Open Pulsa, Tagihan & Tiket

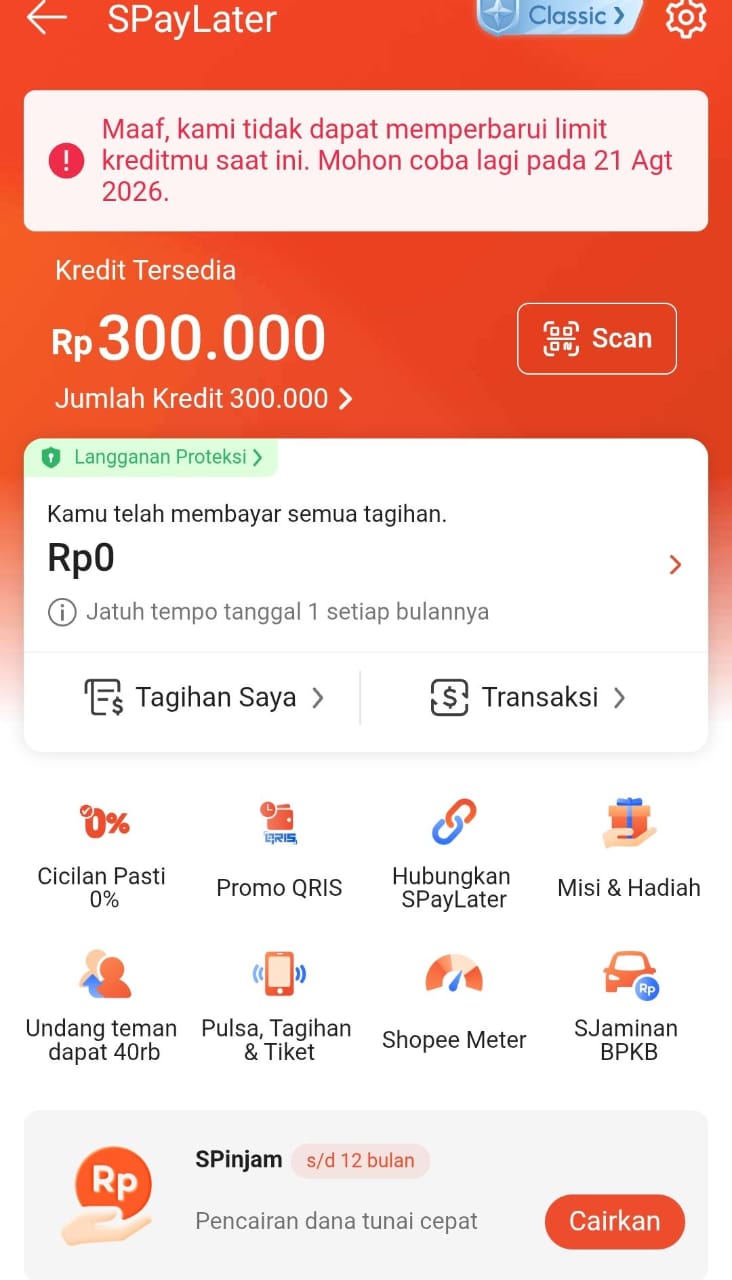pyautogui.click(x=277, y=1005)
